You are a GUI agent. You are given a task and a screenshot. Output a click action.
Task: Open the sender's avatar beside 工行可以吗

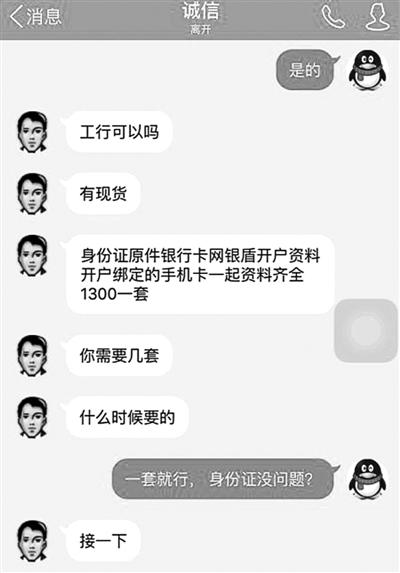tap(32, 132)
